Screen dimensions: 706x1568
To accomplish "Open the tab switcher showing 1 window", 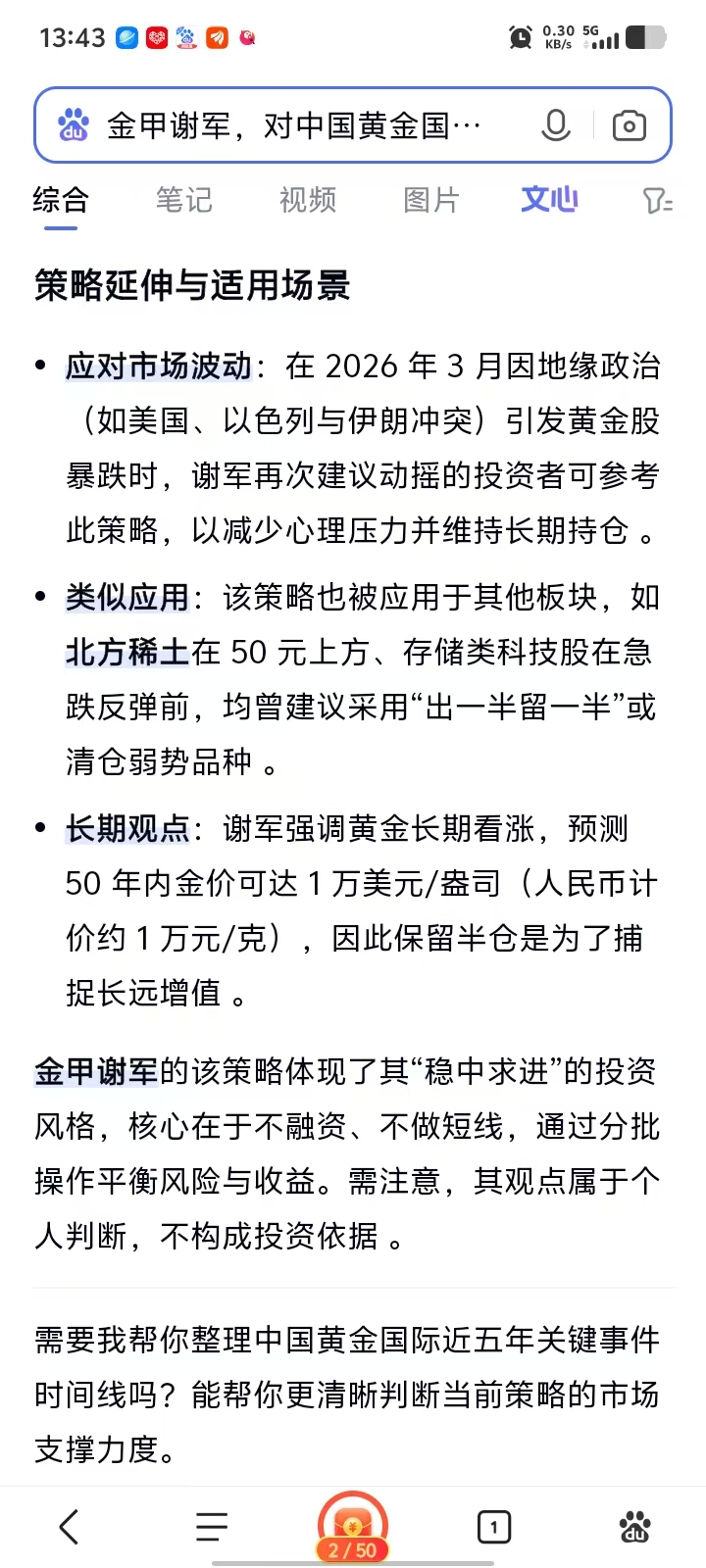I will (494, 1527).
